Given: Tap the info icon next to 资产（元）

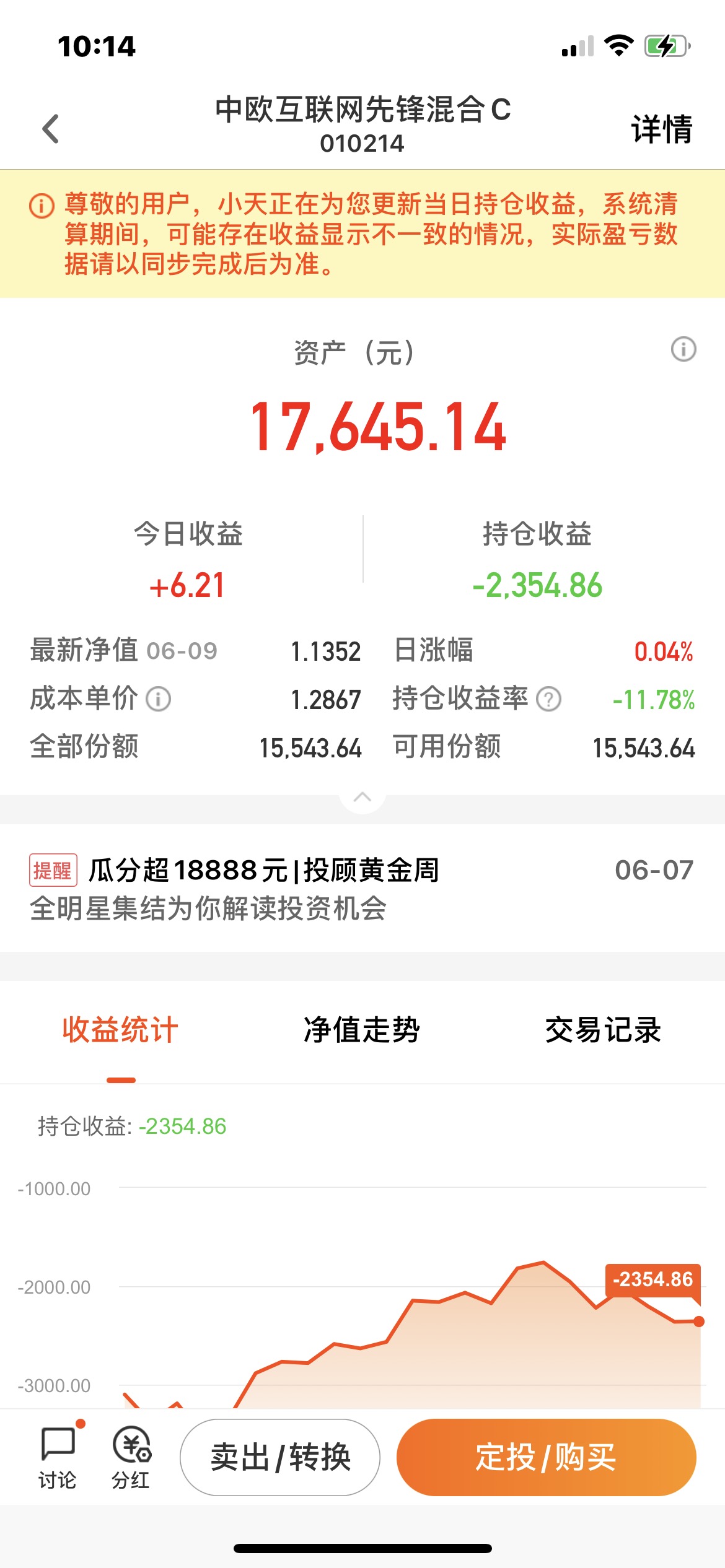Looking at the screenshot, I should (x=682, y=351).
